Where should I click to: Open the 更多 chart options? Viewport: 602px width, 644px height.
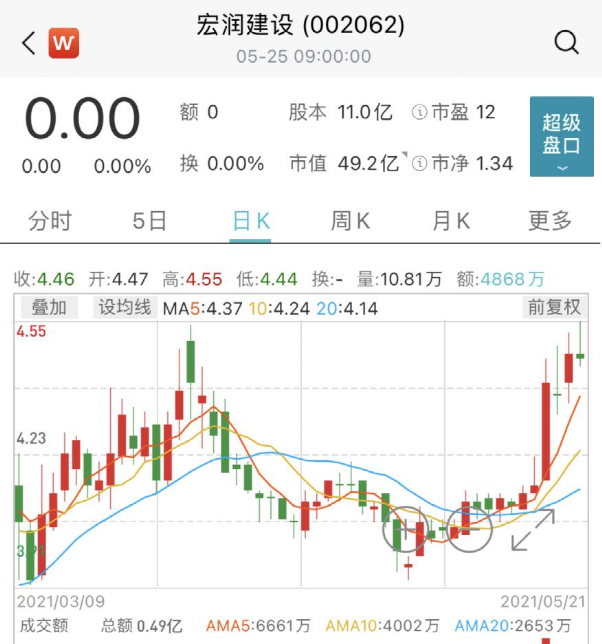(x=550, y=221)
